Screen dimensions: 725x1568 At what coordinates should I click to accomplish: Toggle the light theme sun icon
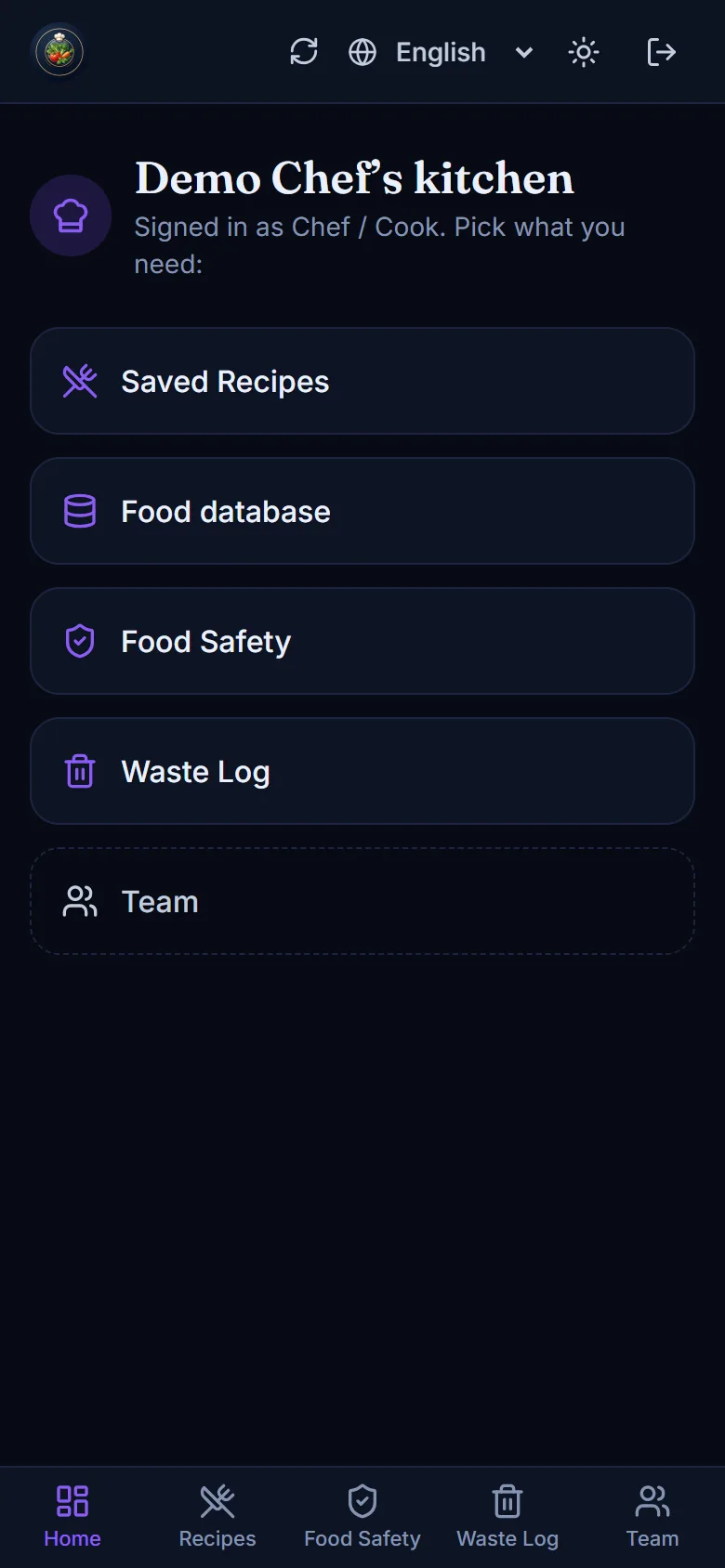pos(584,52)
